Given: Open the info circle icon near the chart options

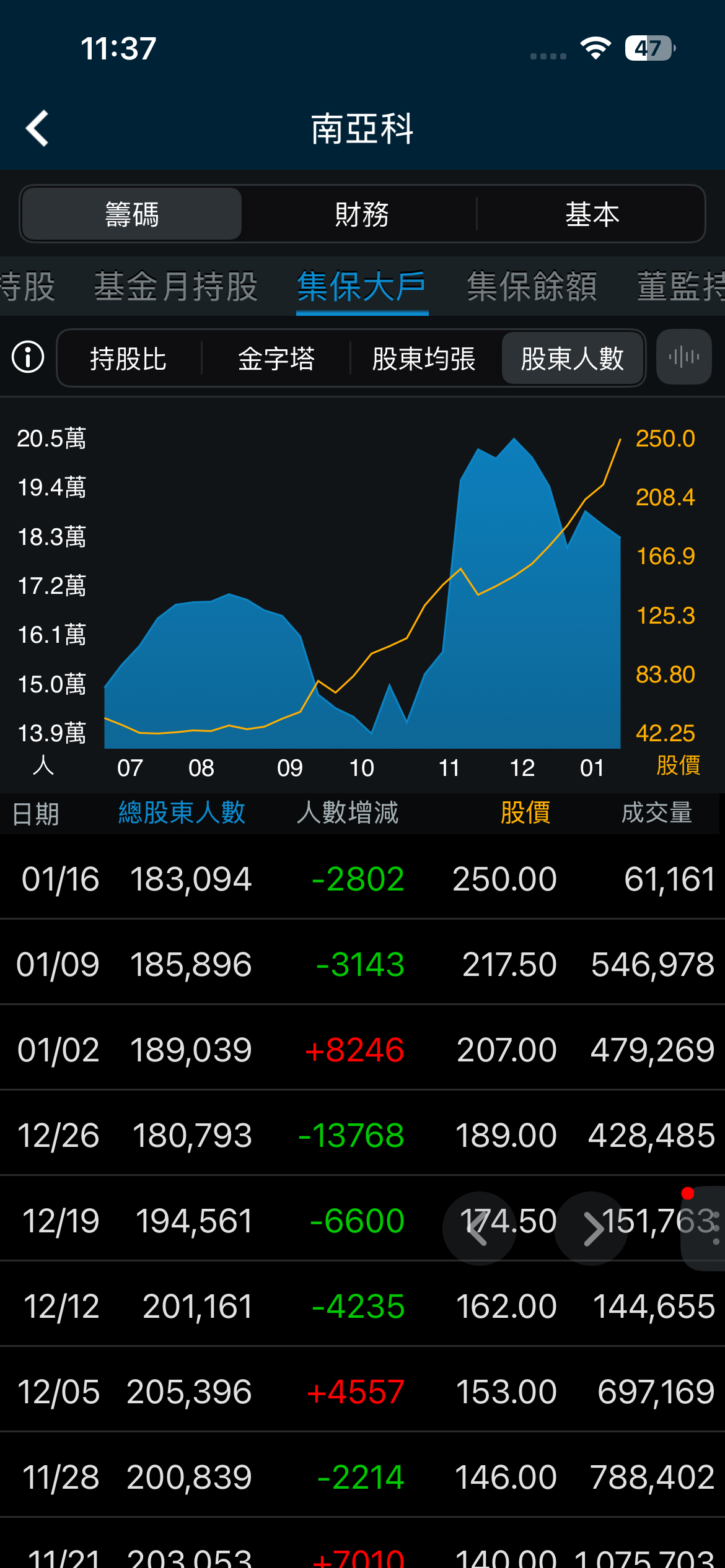Looking at the screenshot, I should point(27,357).
